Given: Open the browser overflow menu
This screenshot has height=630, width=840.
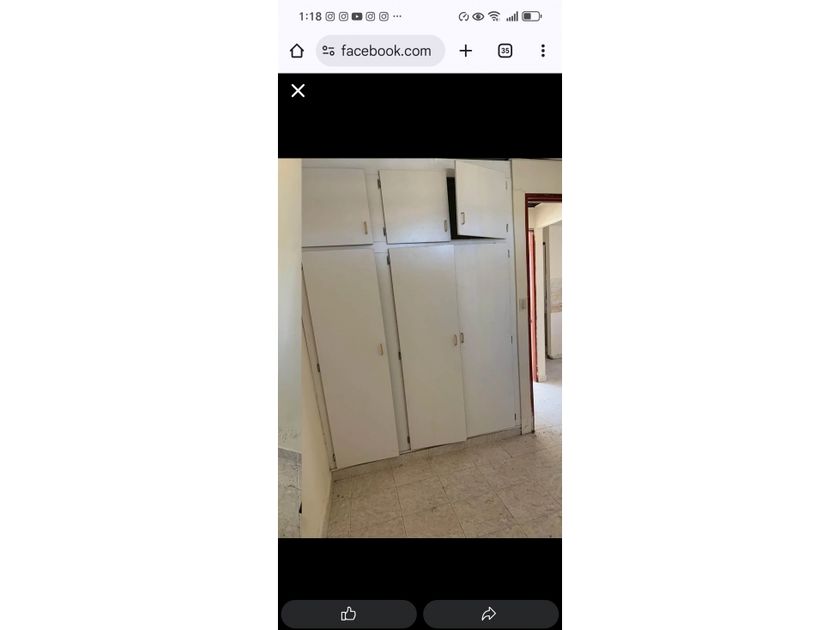Looking at the screenshot, I should (x=543, y=51).
